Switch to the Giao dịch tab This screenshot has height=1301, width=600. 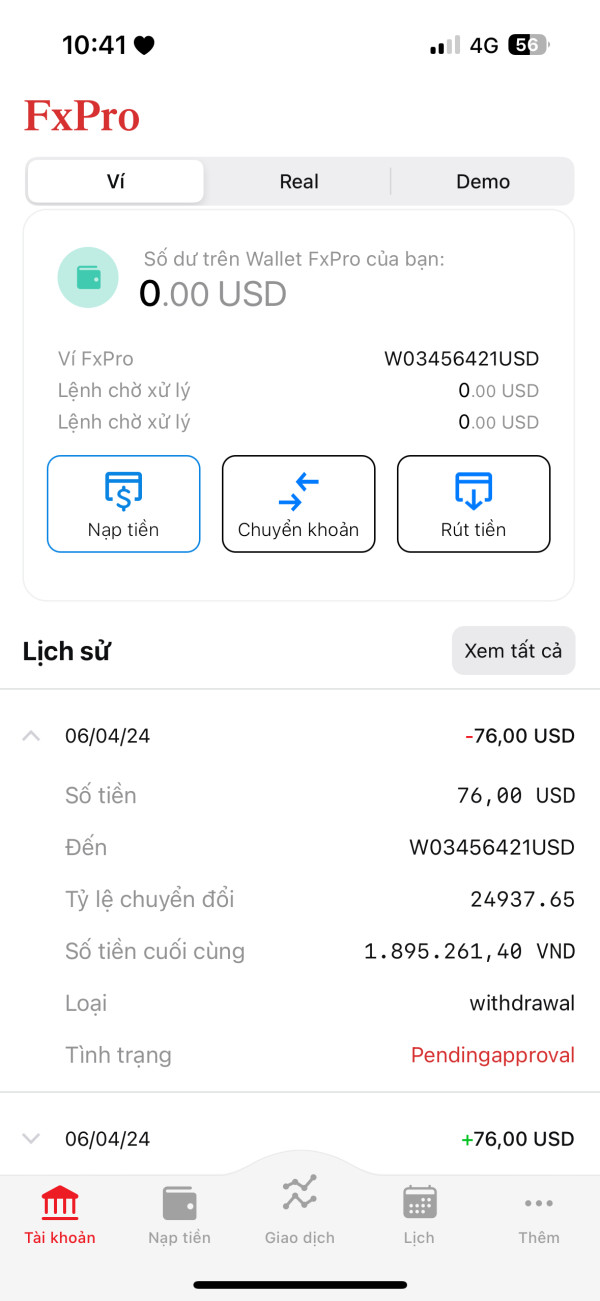click(x=299, y=1208)
